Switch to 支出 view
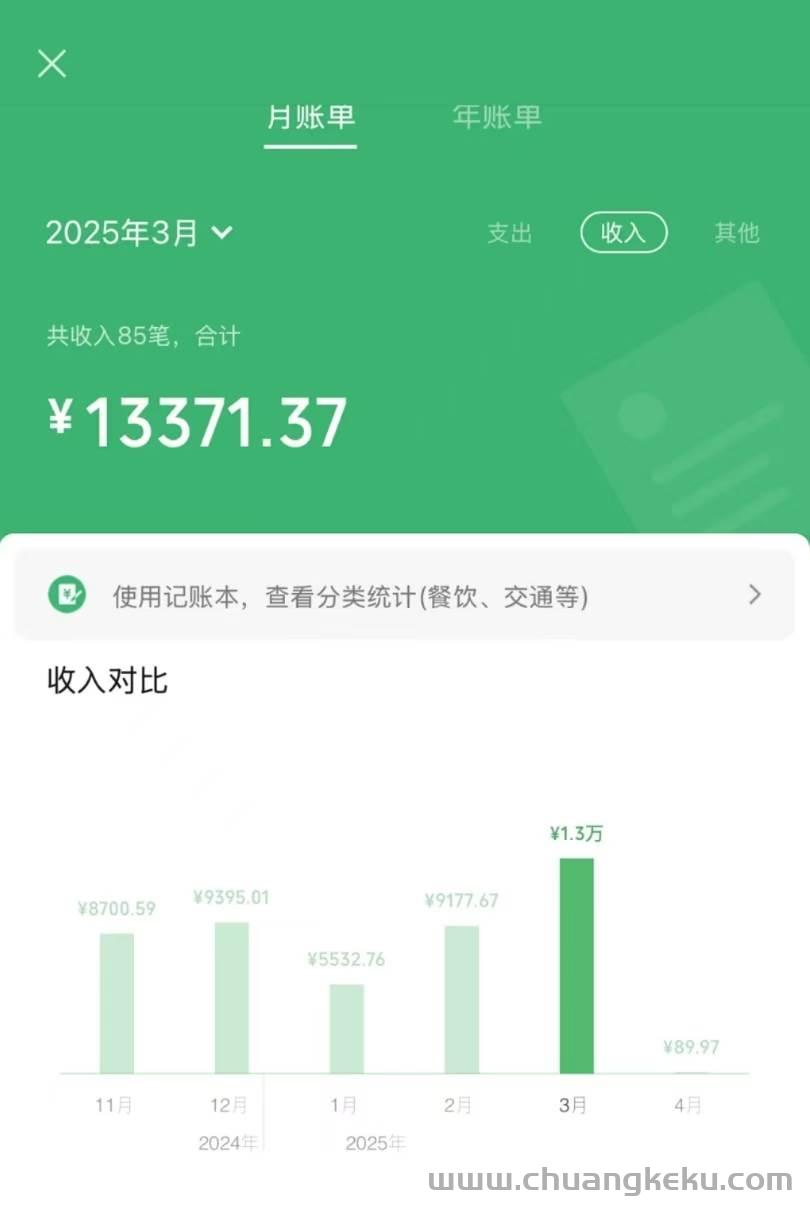The image size is (810, 1210). point(509,233)
